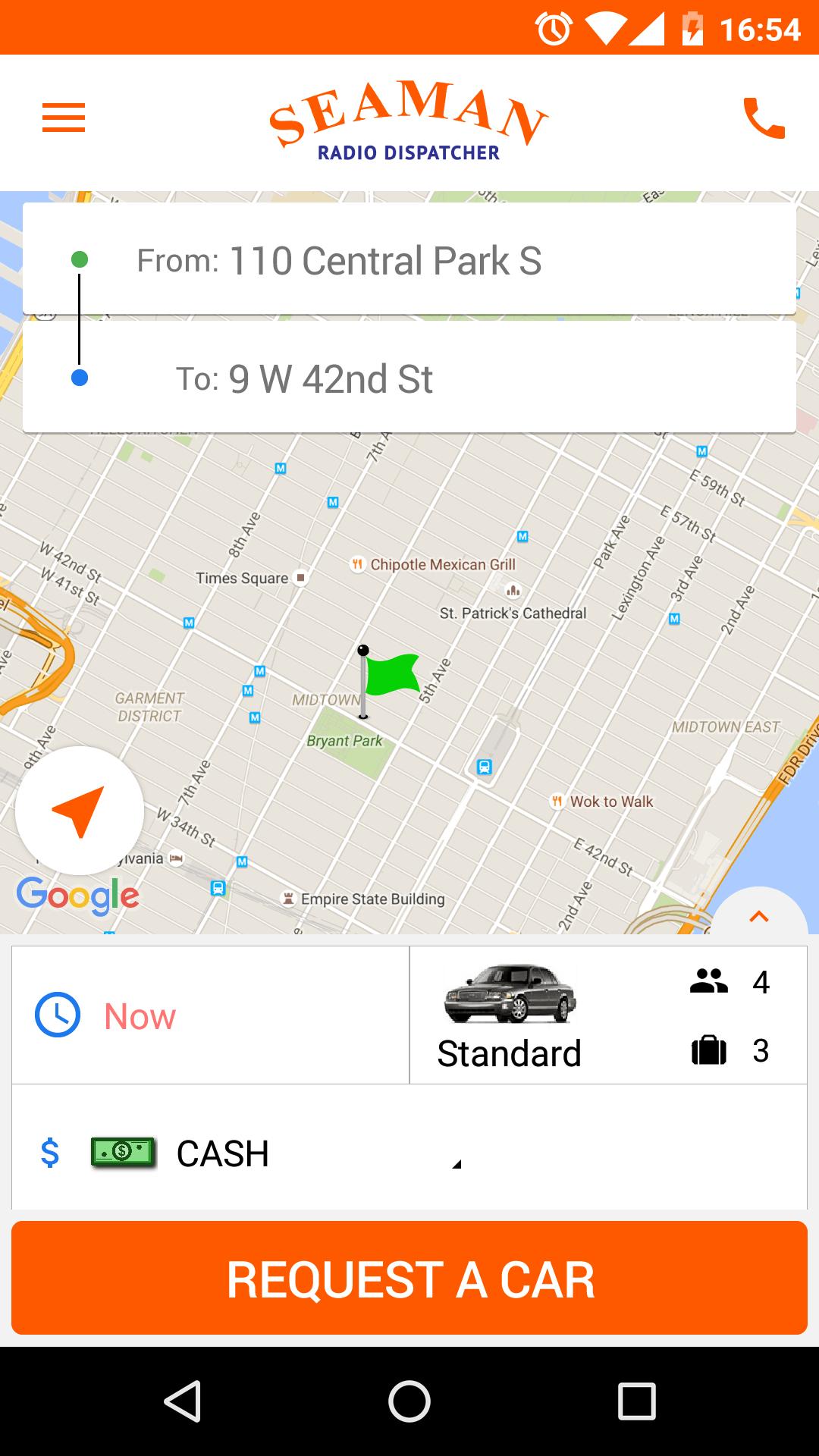Open the CASH payment method dropdown
819x1456 pixels.
click(x=409, y=1153)
